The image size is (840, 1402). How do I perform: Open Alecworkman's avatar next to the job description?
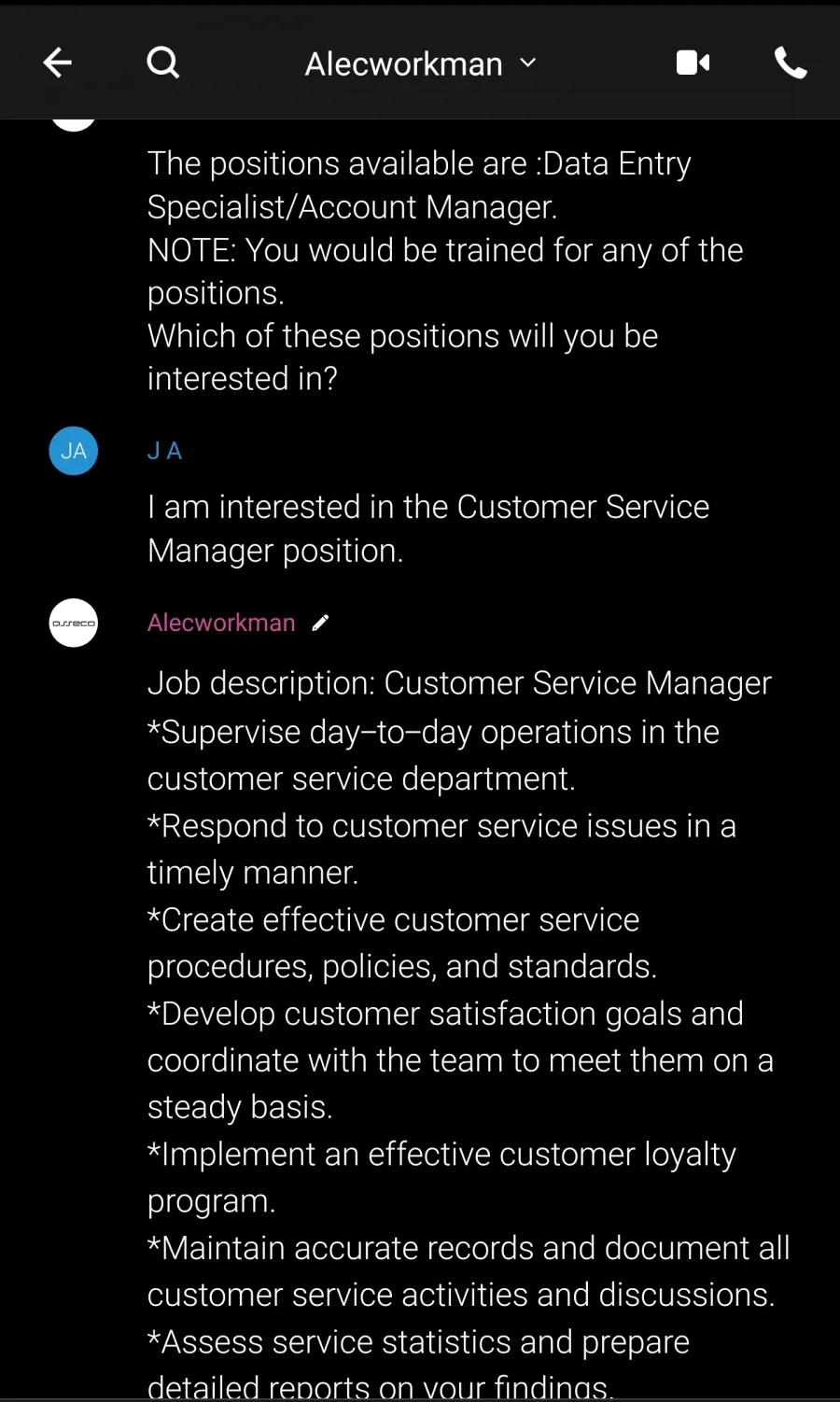(x=74, y=623)
